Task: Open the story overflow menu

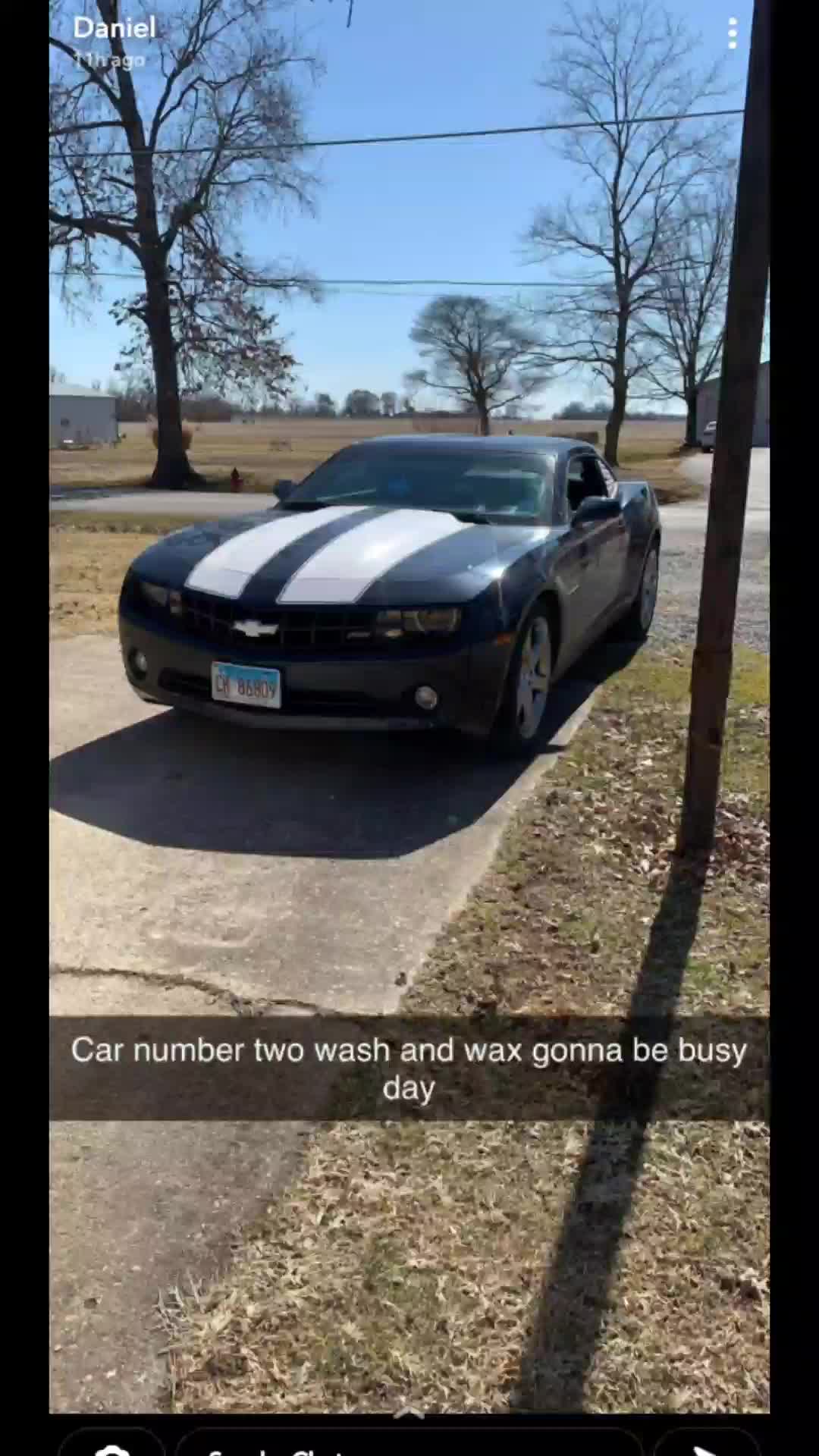Action: tap(732, 33)
